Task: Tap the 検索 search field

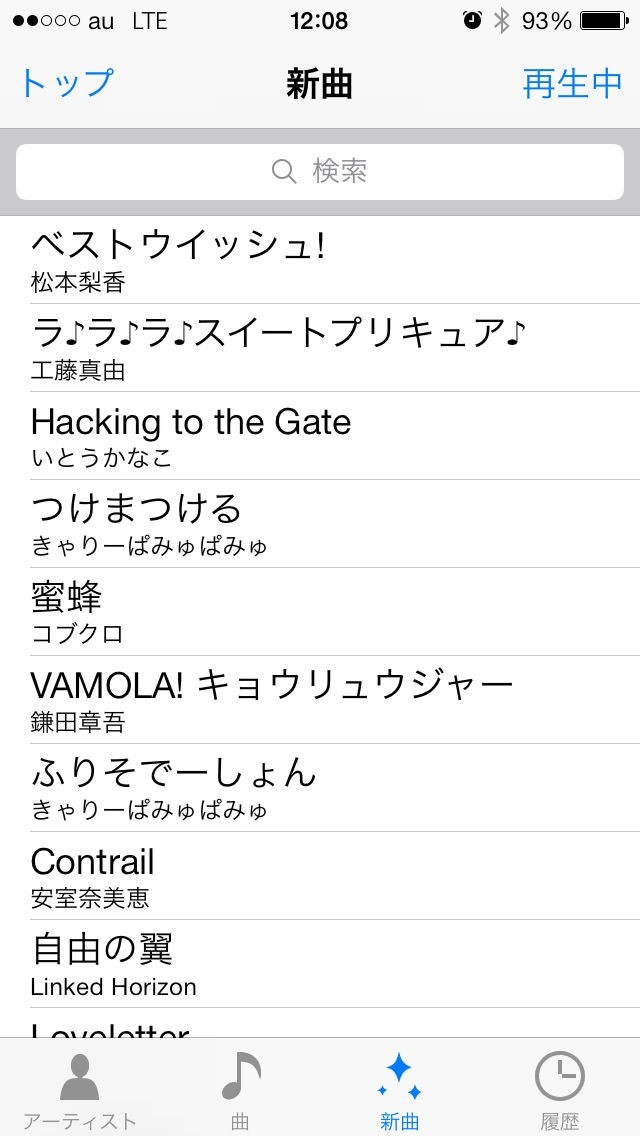Action: click(x=320, y=172)
